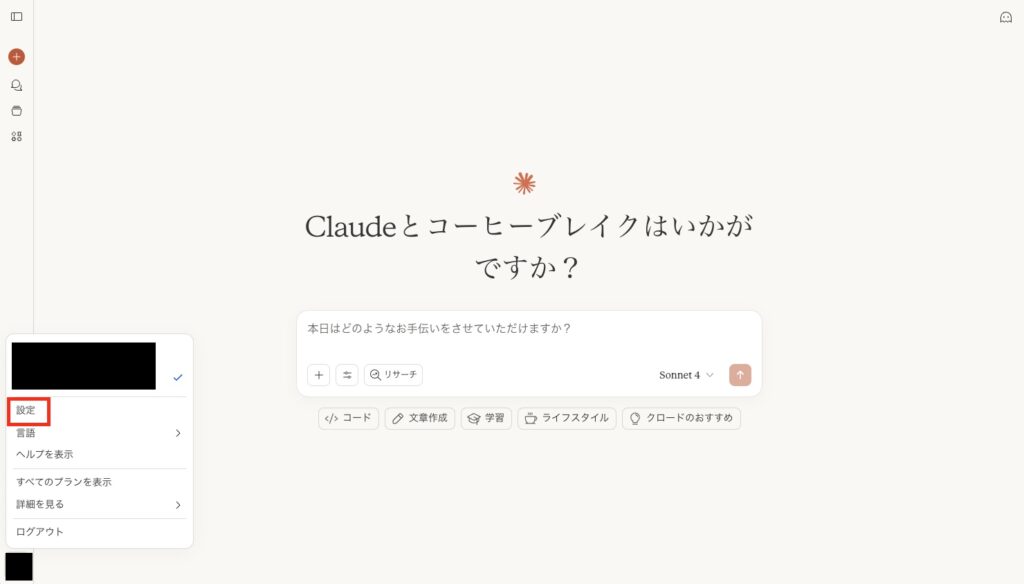Toggle the sidebar panel icon
This screenshot has height=584, width=1024.
(16, 17)
